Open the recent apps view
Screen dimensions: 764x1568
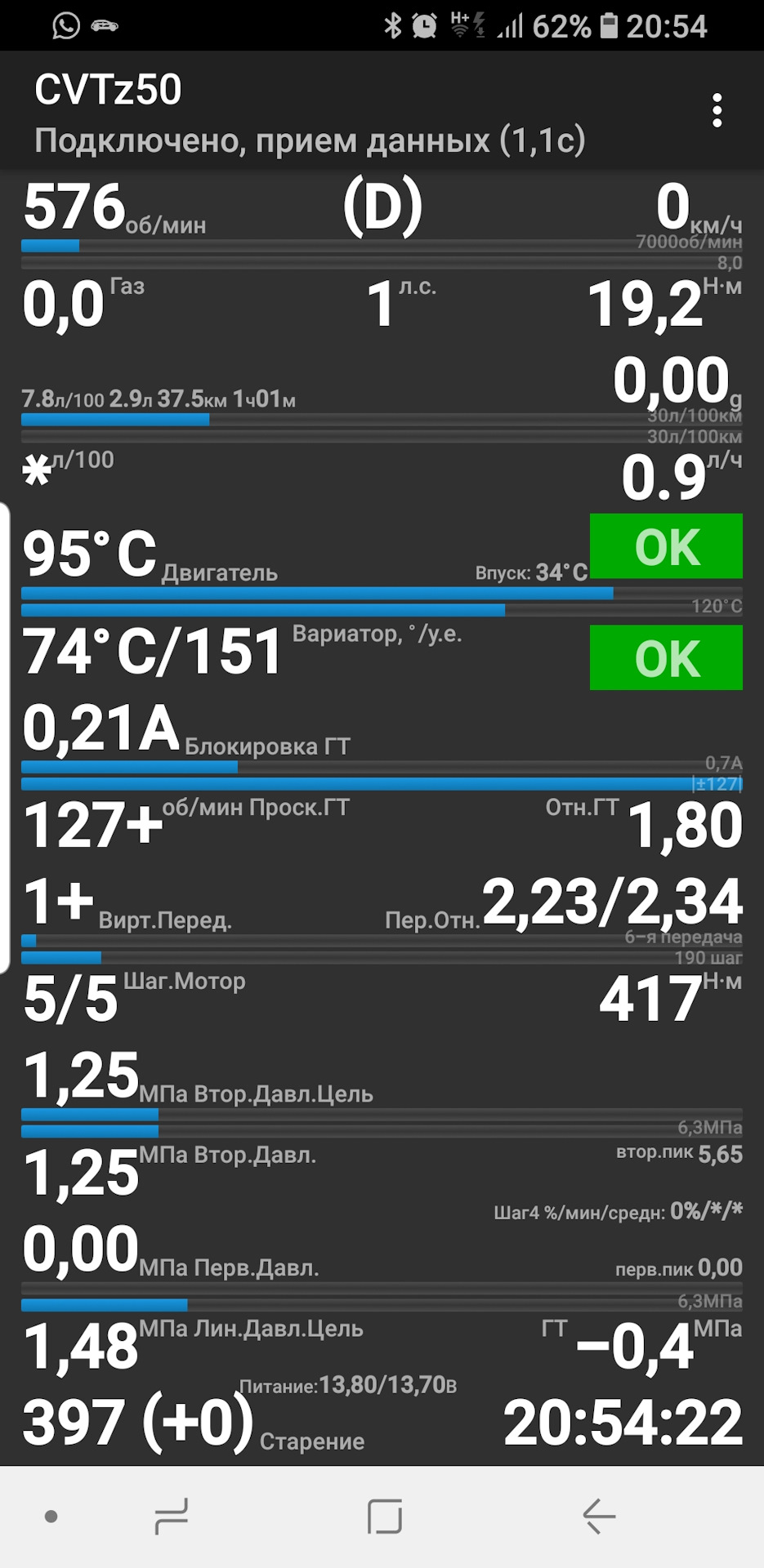(x=172, y=1517)
